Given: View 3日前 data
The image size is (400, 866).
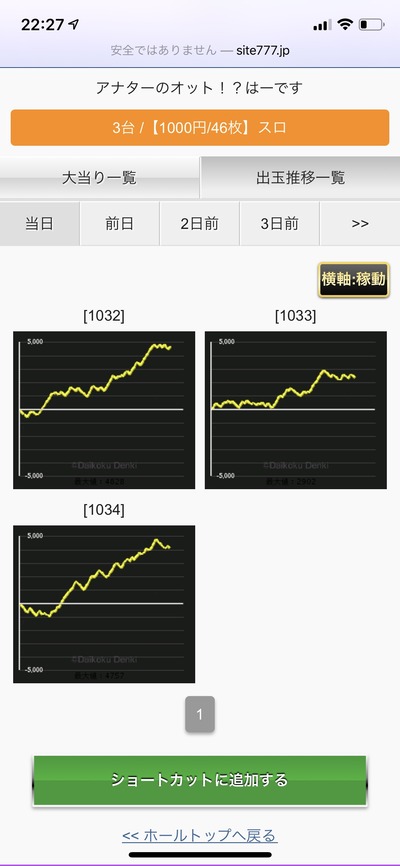Looking at the screenshot, I should tap(280, 224).
